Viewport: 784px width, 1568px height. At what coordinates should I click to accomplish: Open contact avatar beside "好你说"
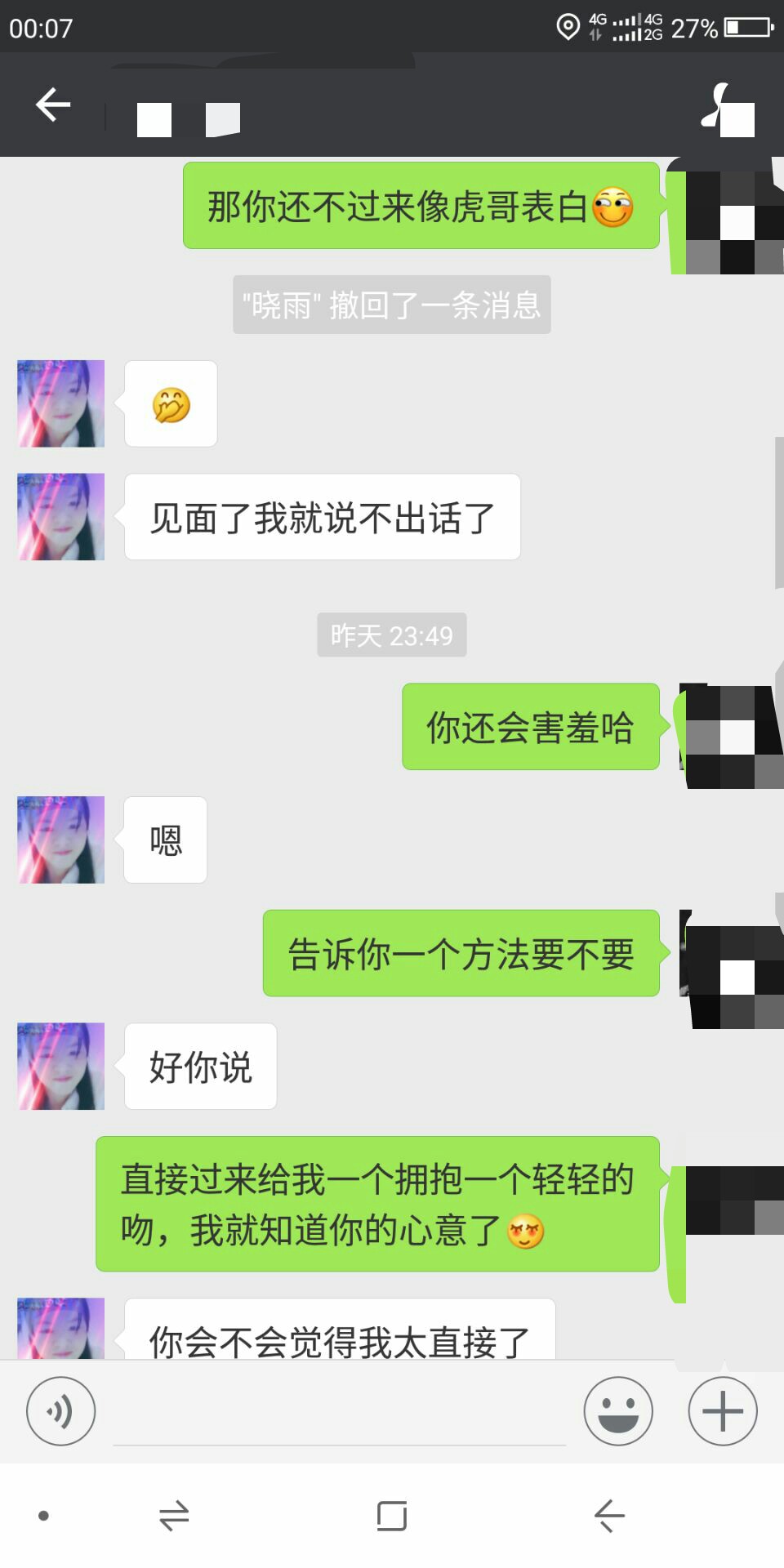[x=61, y=1066]
